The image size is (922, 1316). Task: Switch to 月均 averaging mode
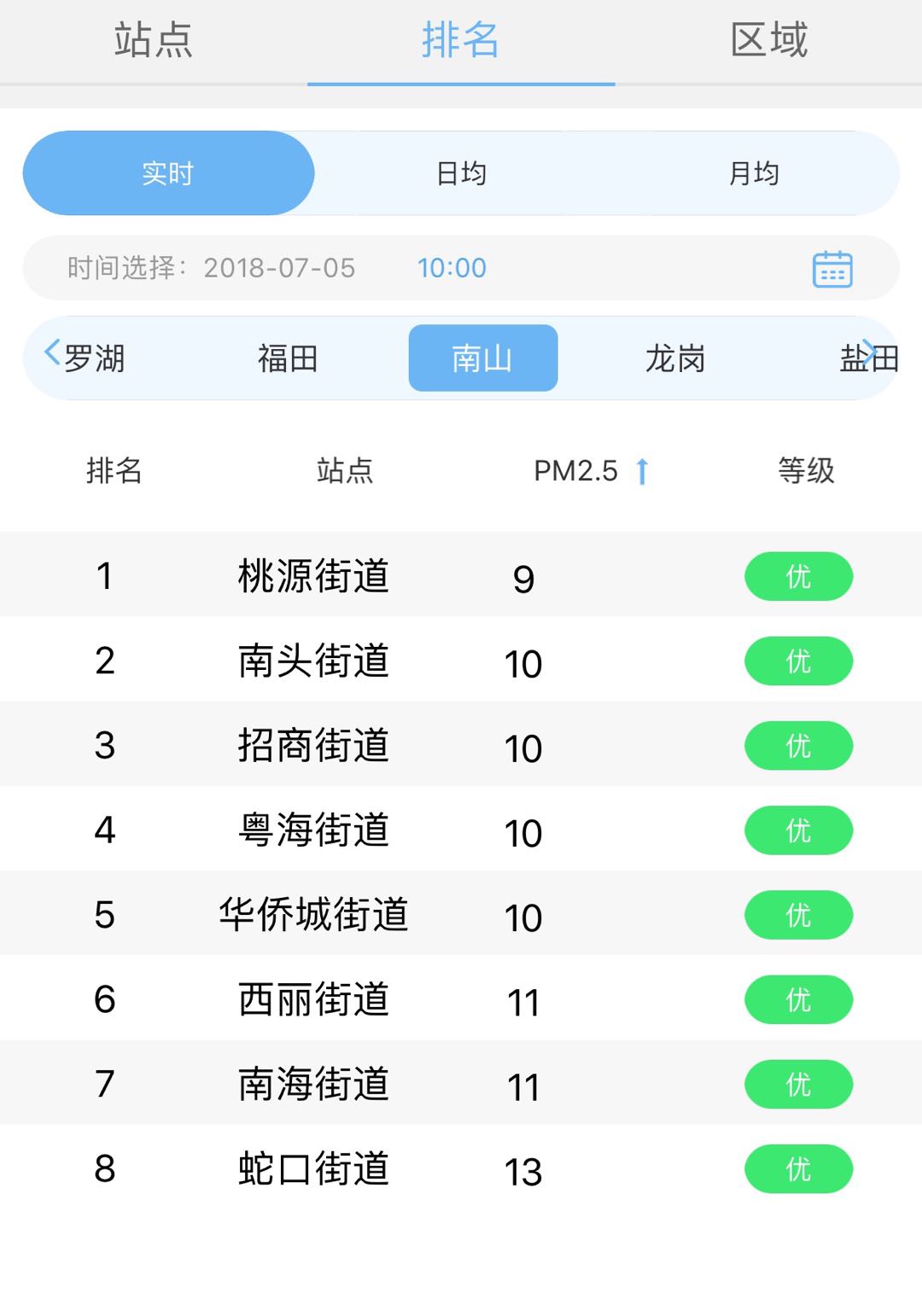tap(751, 172)
